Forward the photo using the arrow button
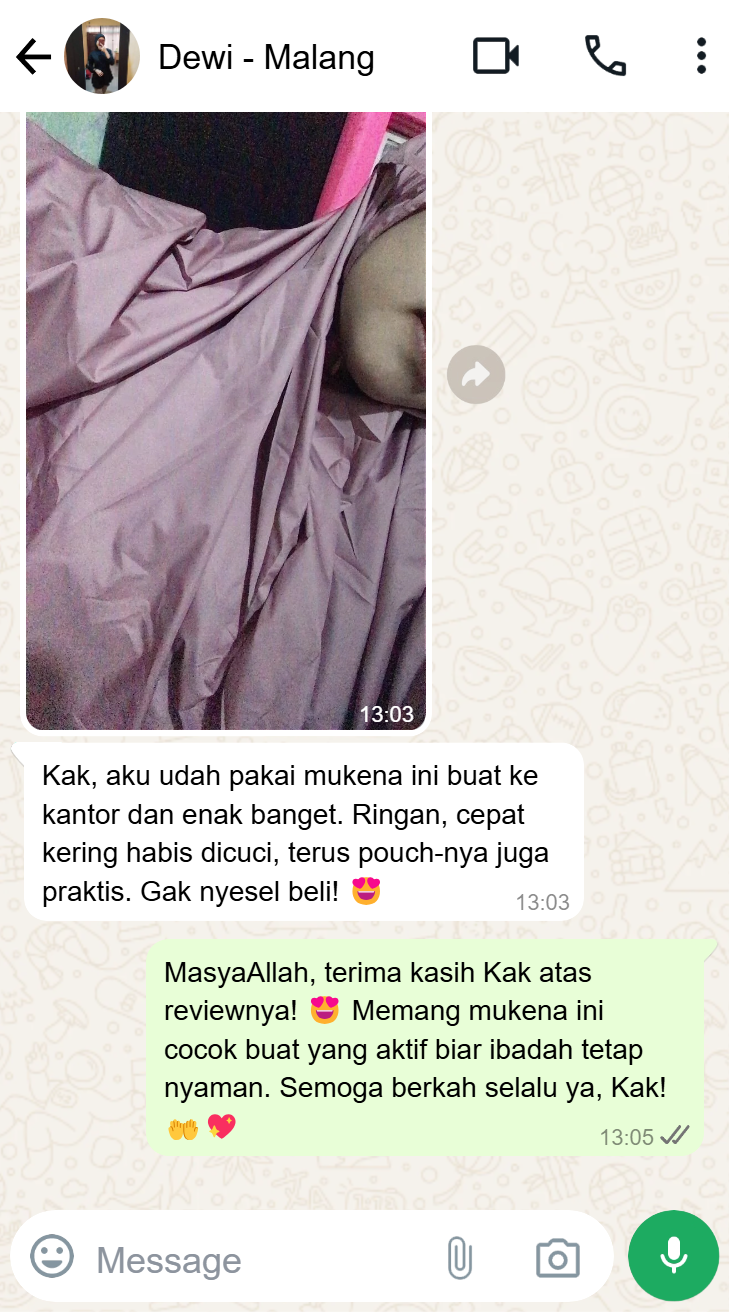The image size is (730, 1312). coord(476,375)
